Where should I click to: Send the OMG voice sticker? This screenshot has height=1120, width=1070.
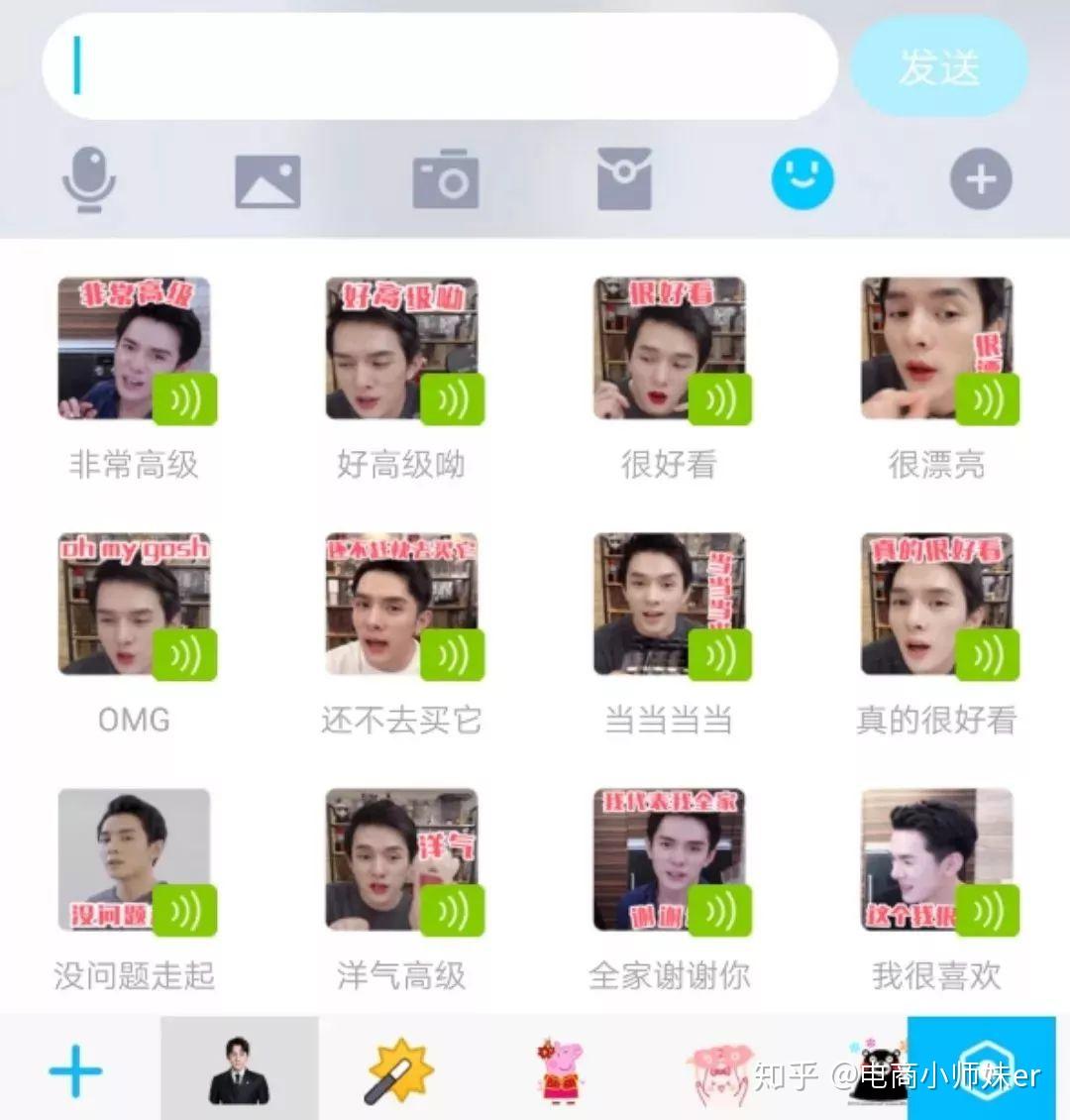134,605
